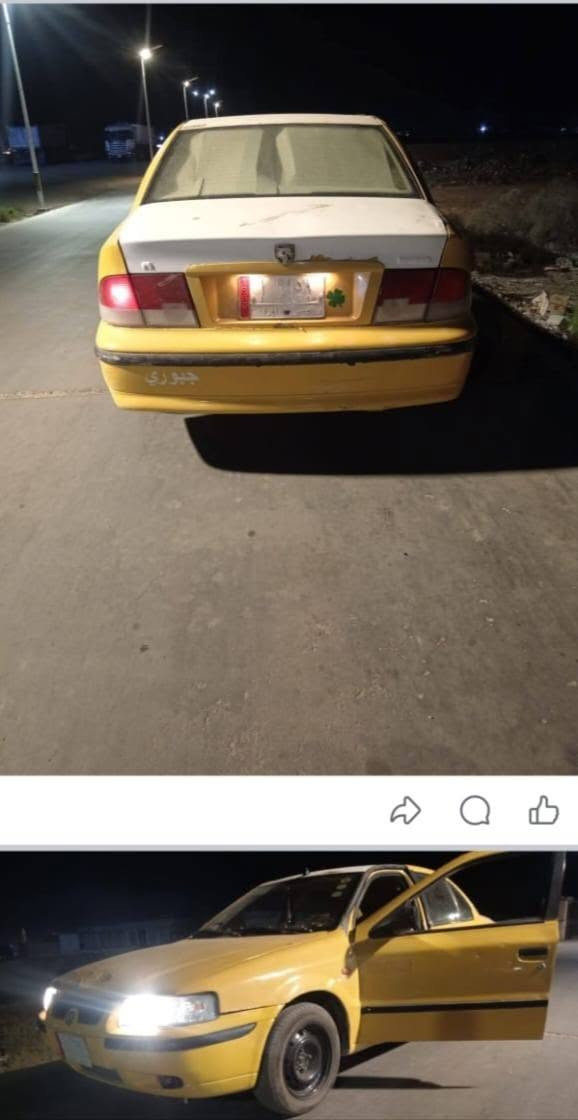Open the rear-view photo of the yellow taxi
Viewport: 578px width, 1120px height.
[289, 390]
